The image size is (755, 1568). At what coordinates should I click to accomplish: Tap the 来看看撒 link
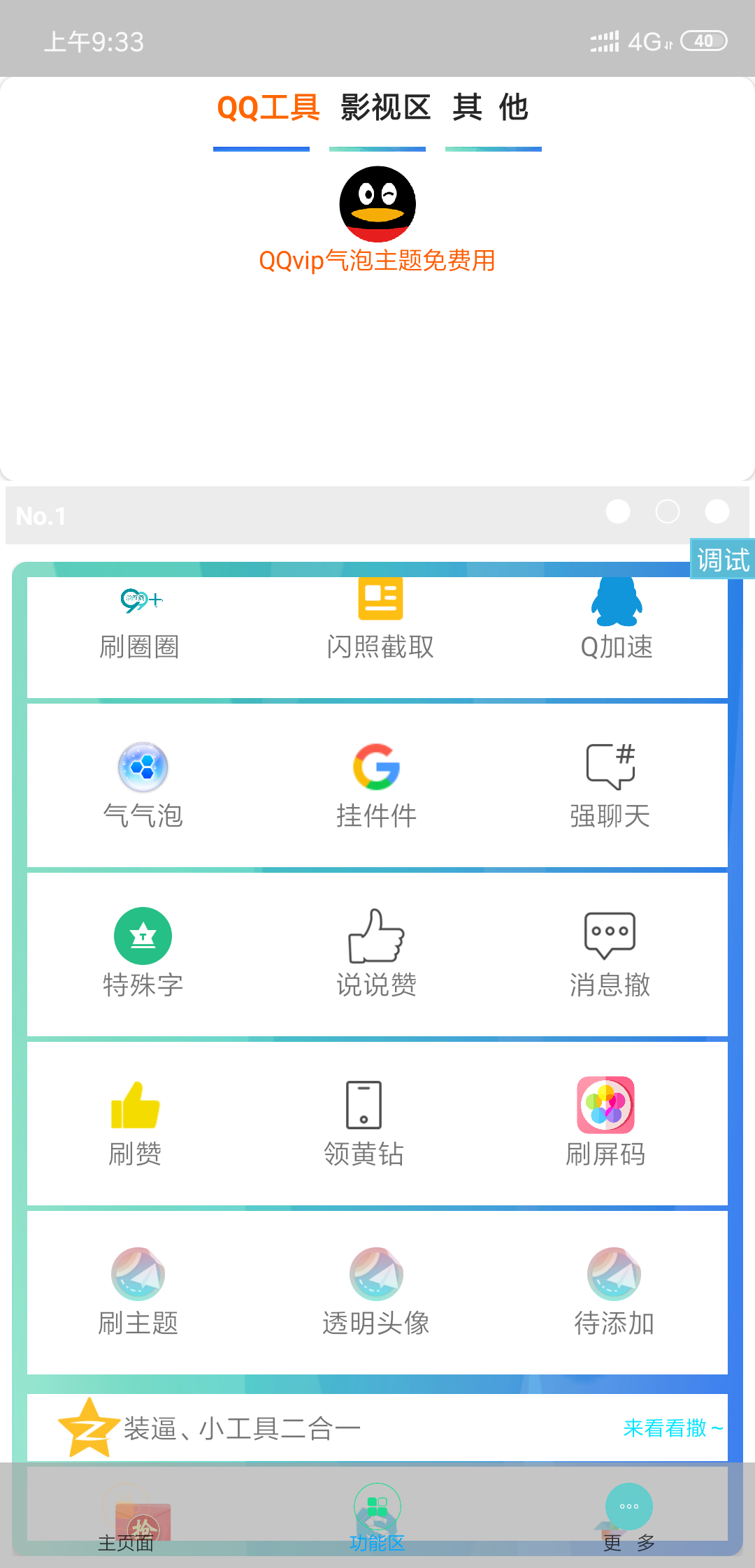673,1428
